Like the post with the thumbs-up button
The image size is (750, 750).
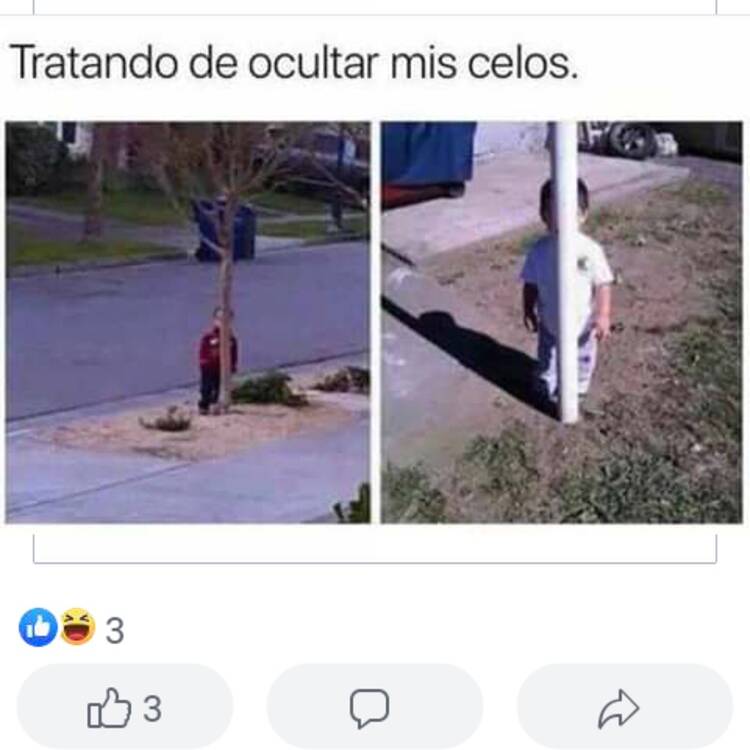pos(124,708)
